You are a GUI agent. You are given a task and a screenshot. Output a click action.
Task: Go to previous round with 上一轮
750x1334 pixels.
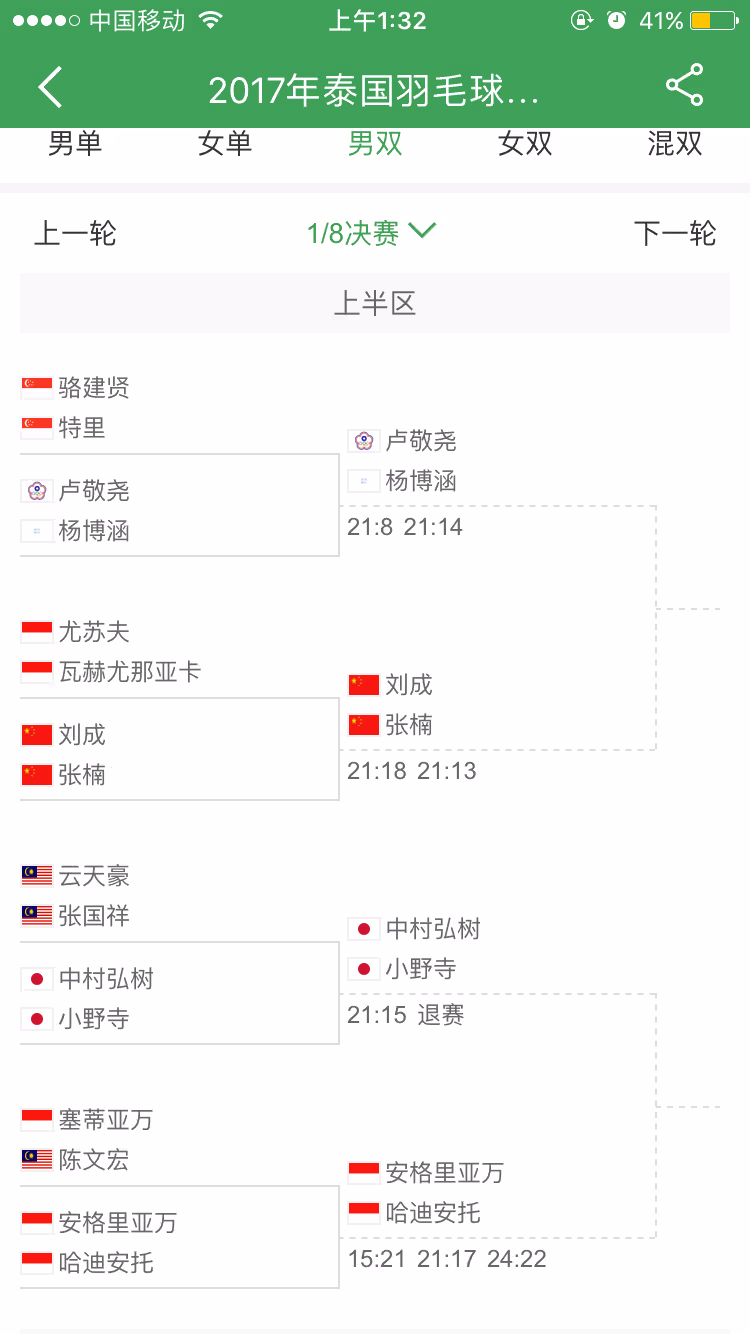(75, 234)
